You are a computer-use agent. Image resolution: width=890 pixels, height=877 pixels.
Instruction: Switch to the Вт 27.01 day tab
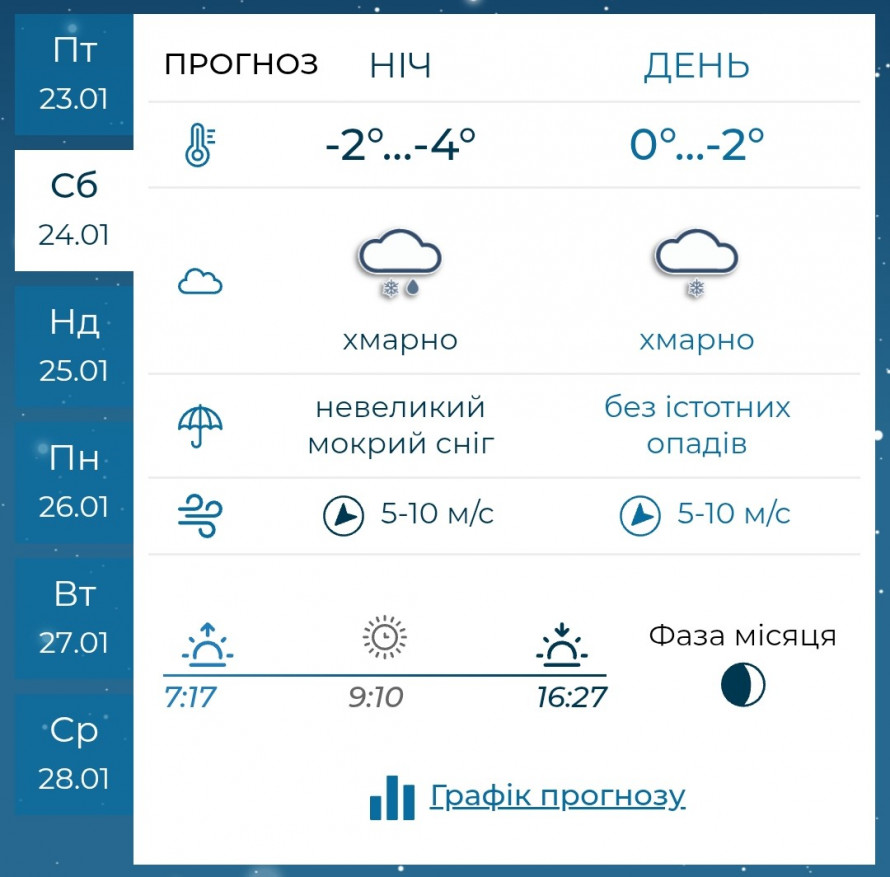tap(74, 618)
